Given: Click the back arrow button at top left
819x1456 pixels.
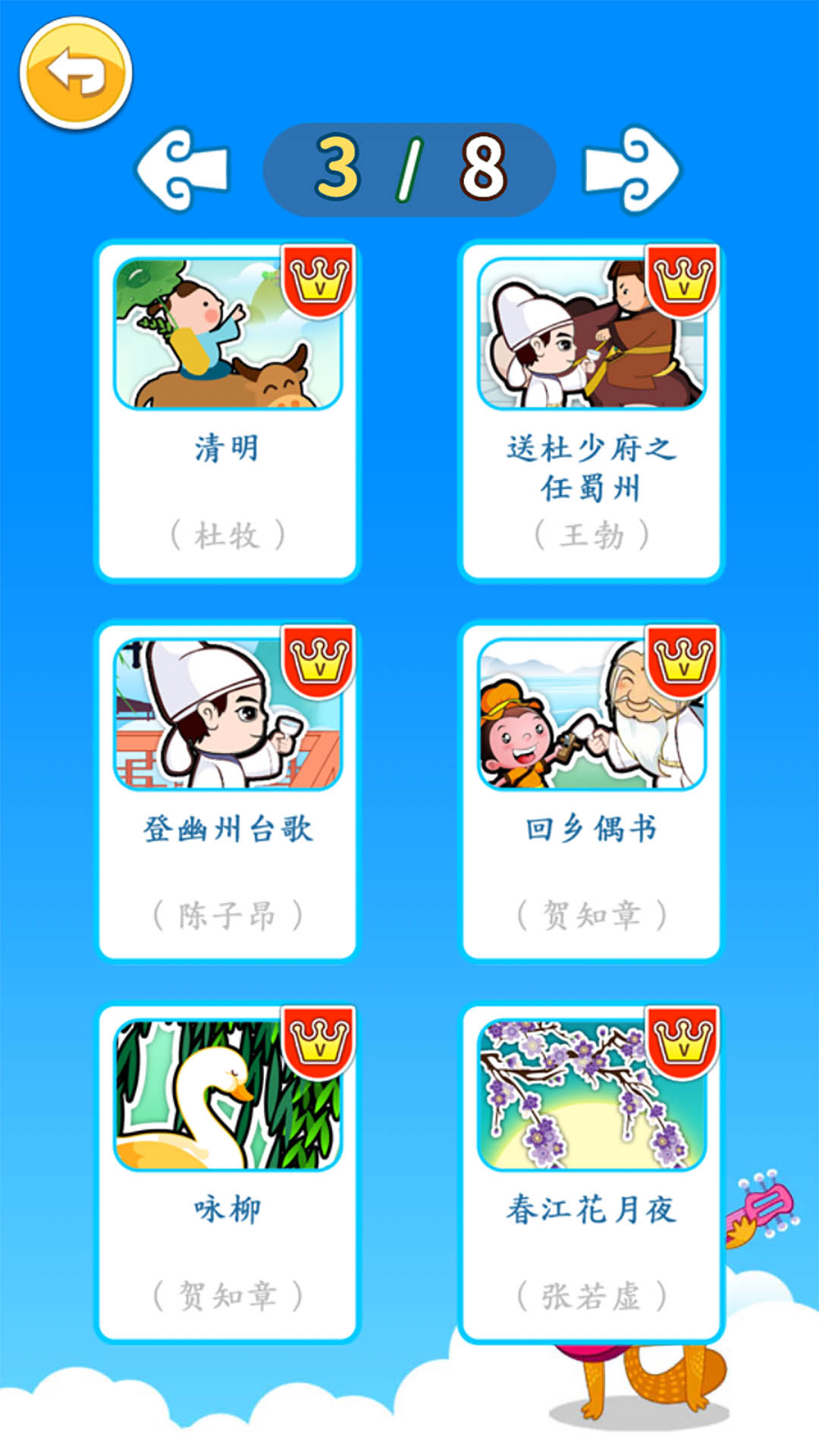Looking at the screenshot, I should pos(76,72).
